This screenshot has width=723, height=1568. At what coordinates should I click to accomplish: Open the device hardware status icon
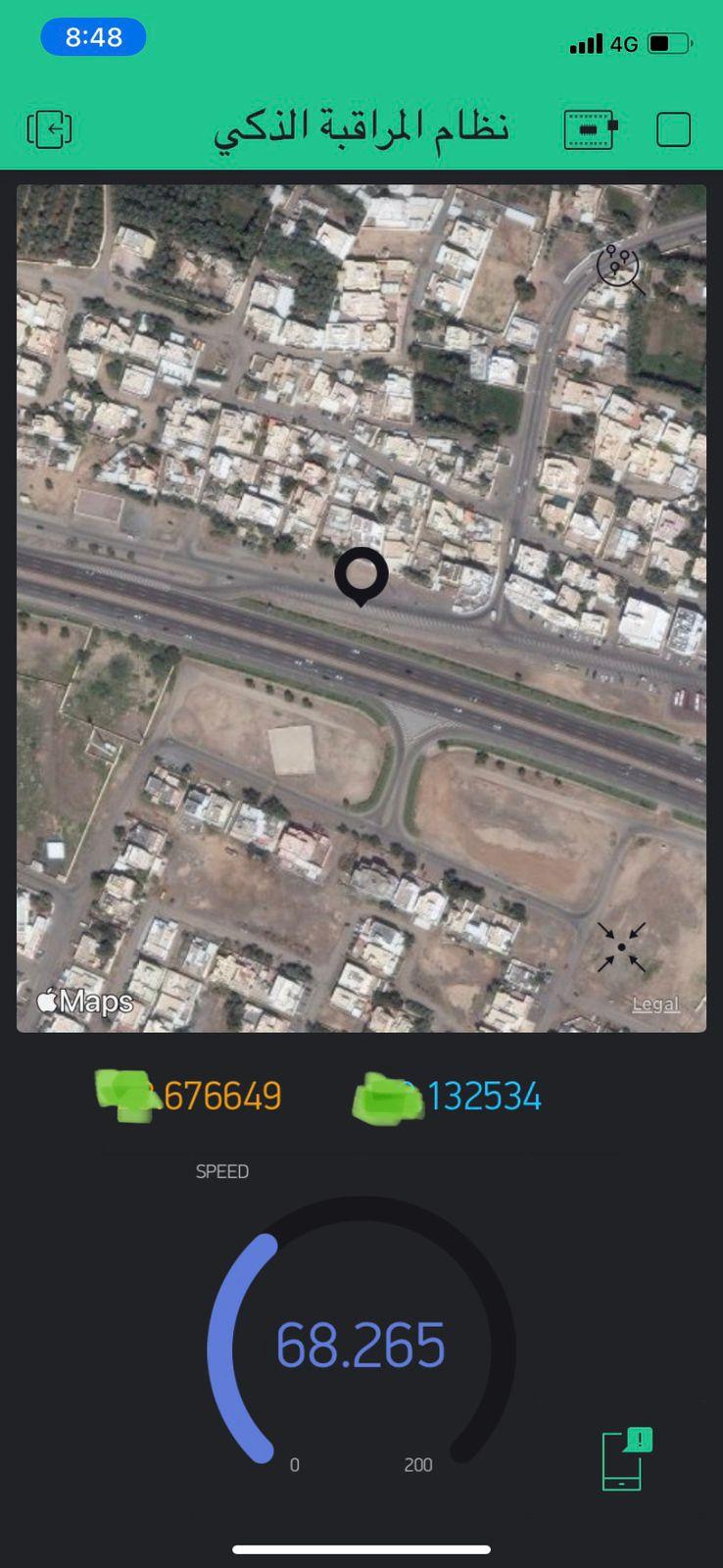point(590,128)
